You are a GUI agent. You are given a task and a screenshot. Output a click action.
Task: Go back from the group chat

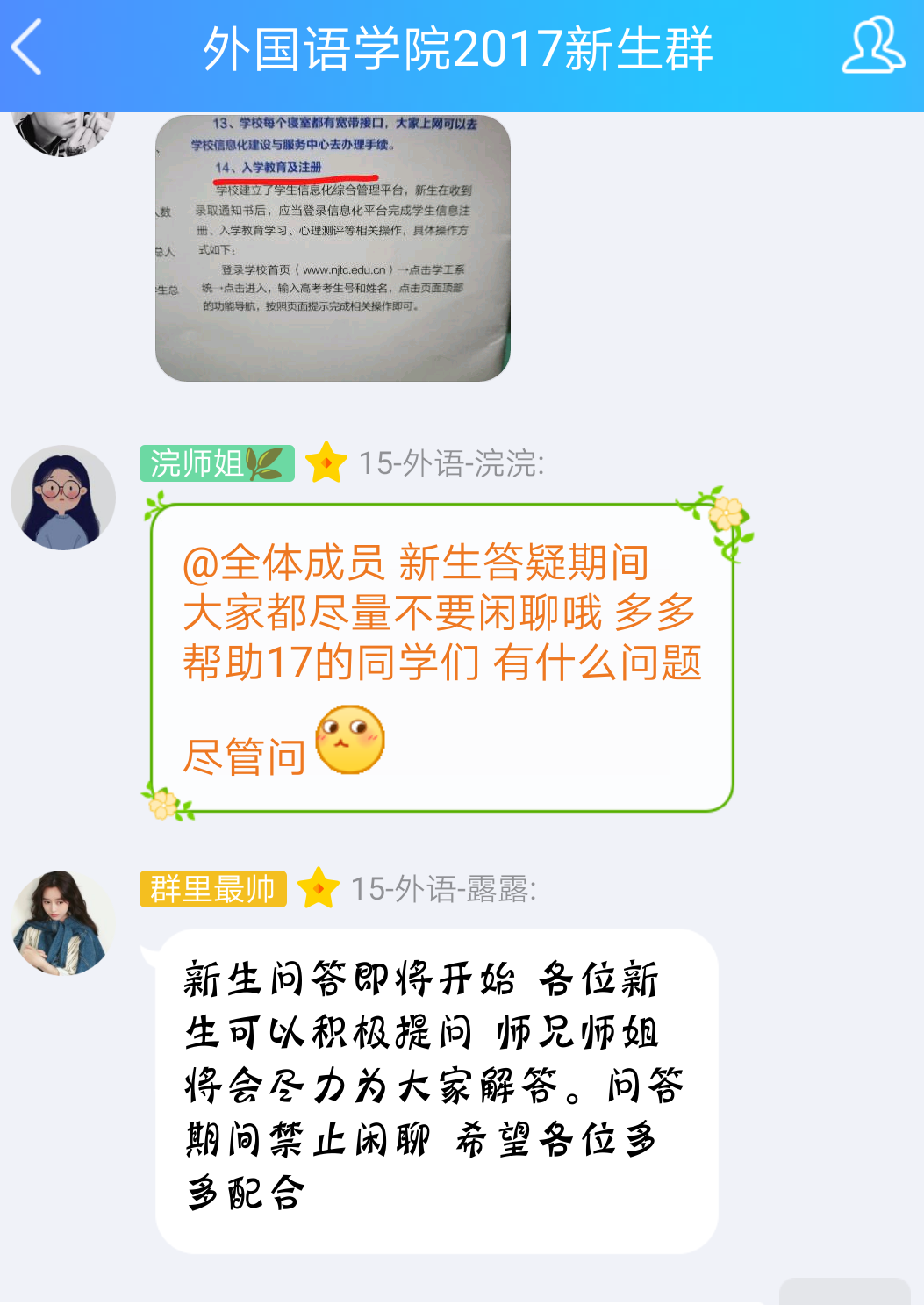28,48
